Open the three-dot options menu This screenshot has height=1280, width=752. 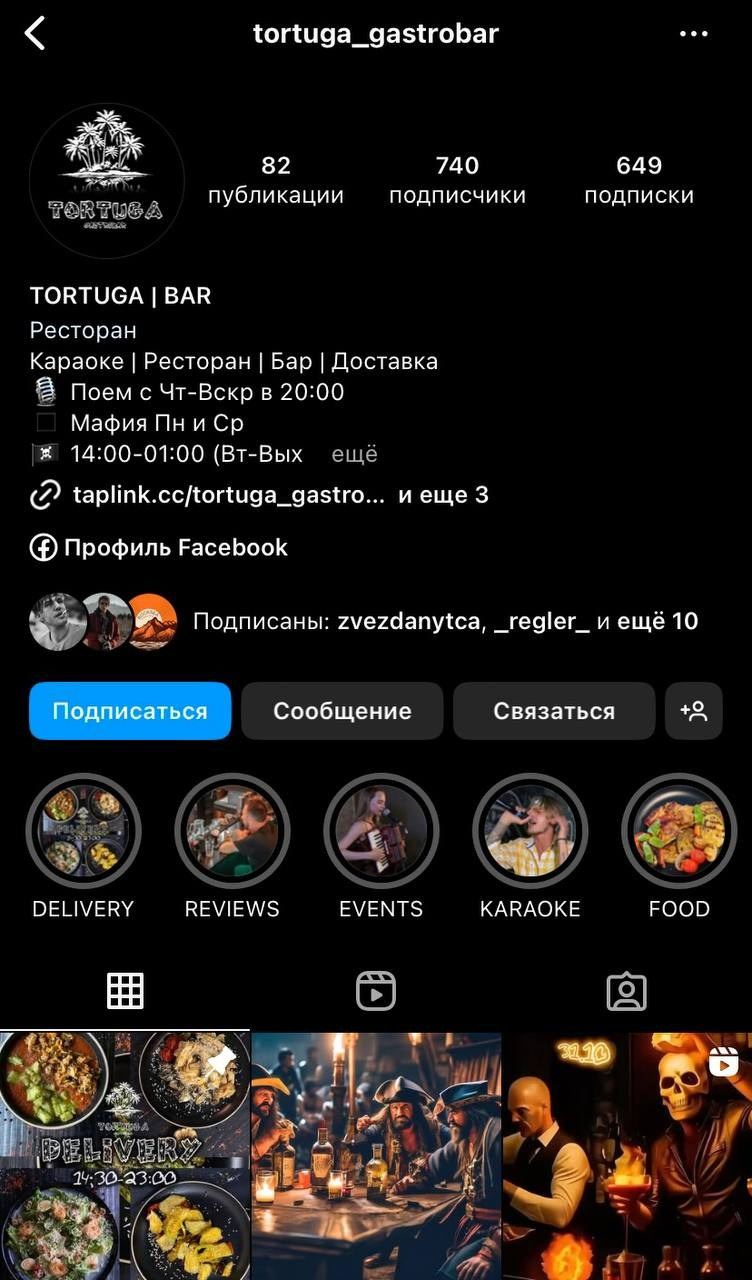click(x=695, y=33)
